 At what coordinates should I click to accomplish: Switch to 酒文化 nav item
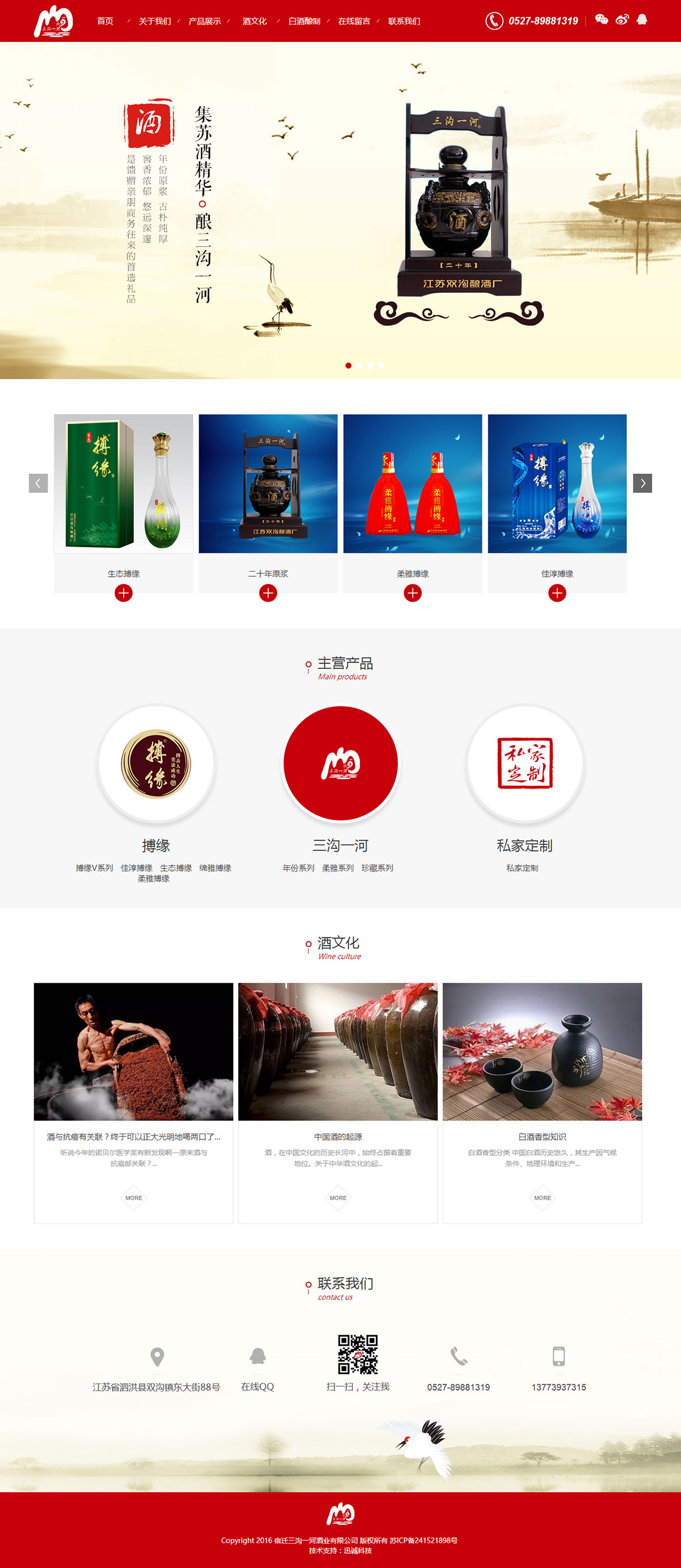[254, 22]
